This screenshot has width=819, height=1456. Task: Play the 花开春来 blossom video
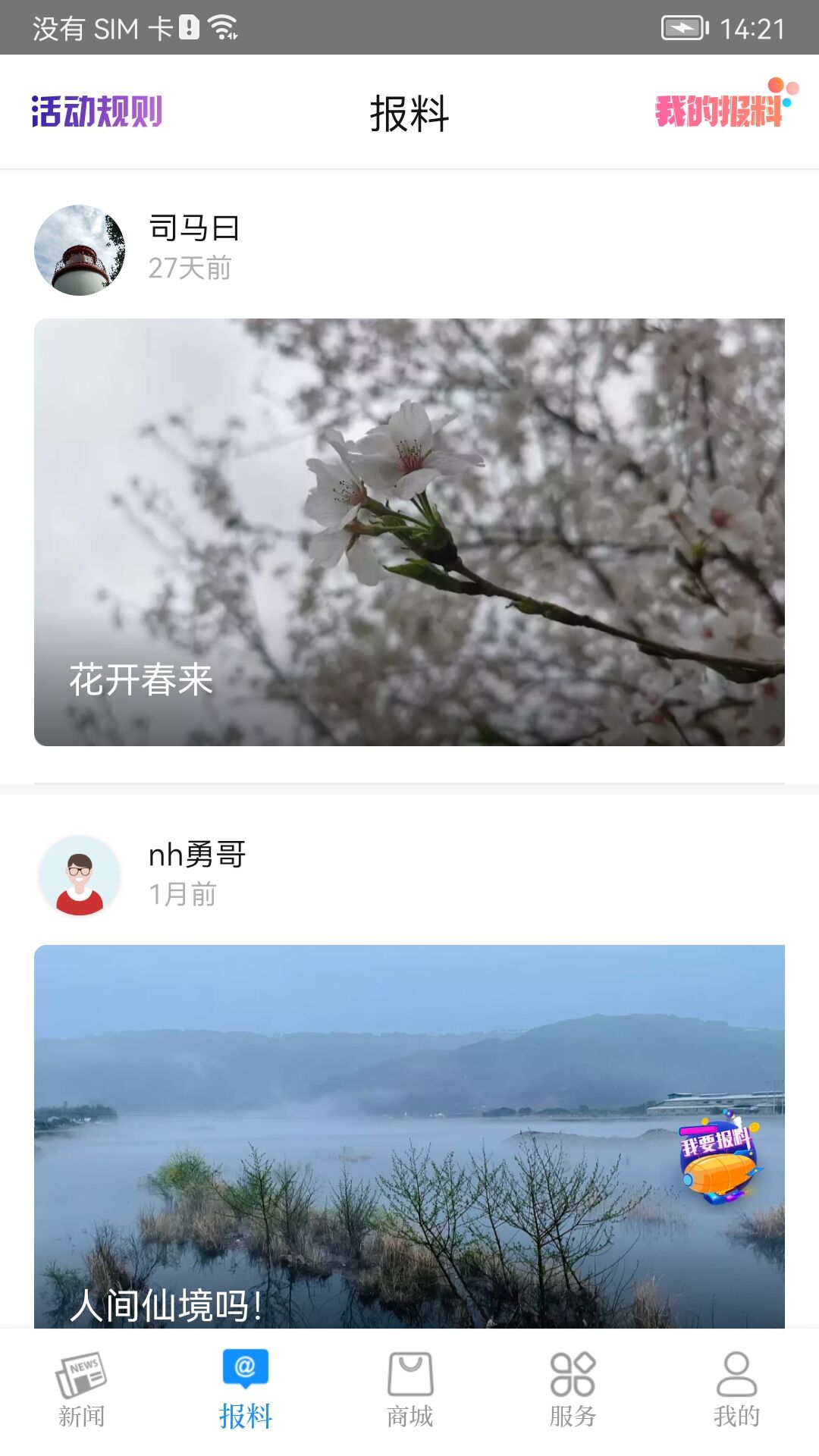tap(409, 531)
